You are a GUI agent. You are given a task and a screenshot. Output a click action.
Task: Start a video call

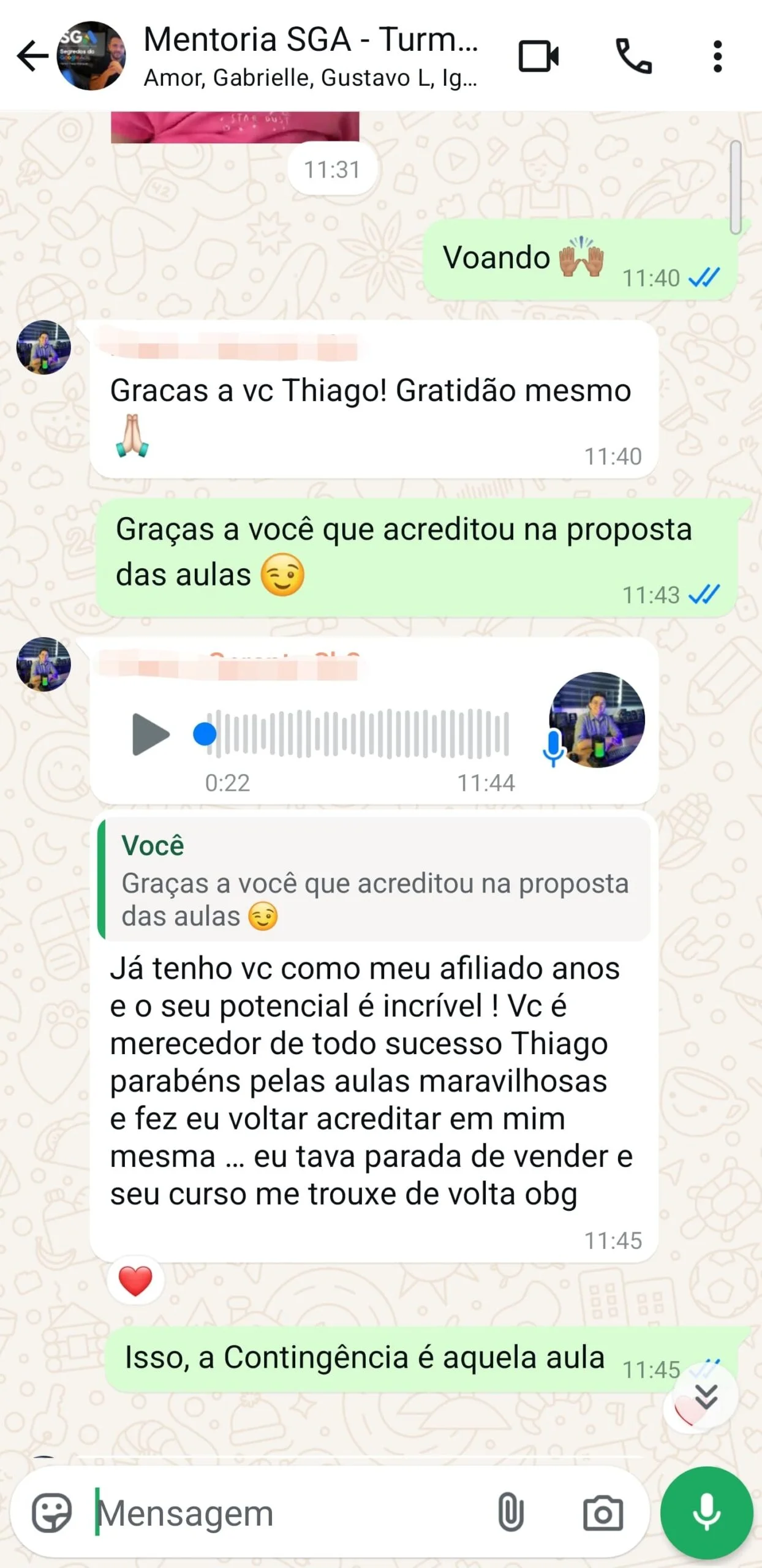[x=538, y=55]
